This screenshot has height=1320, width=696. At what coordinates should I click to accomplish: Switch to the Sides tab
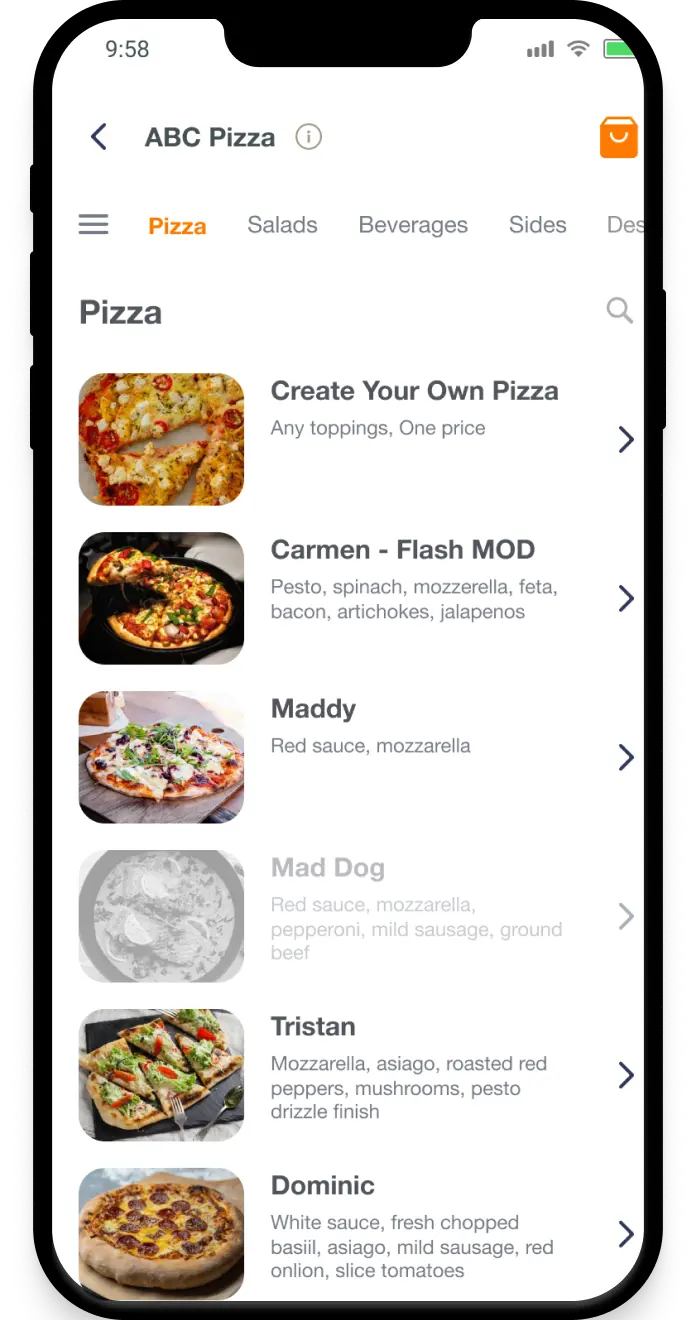(x=537, y=225)
